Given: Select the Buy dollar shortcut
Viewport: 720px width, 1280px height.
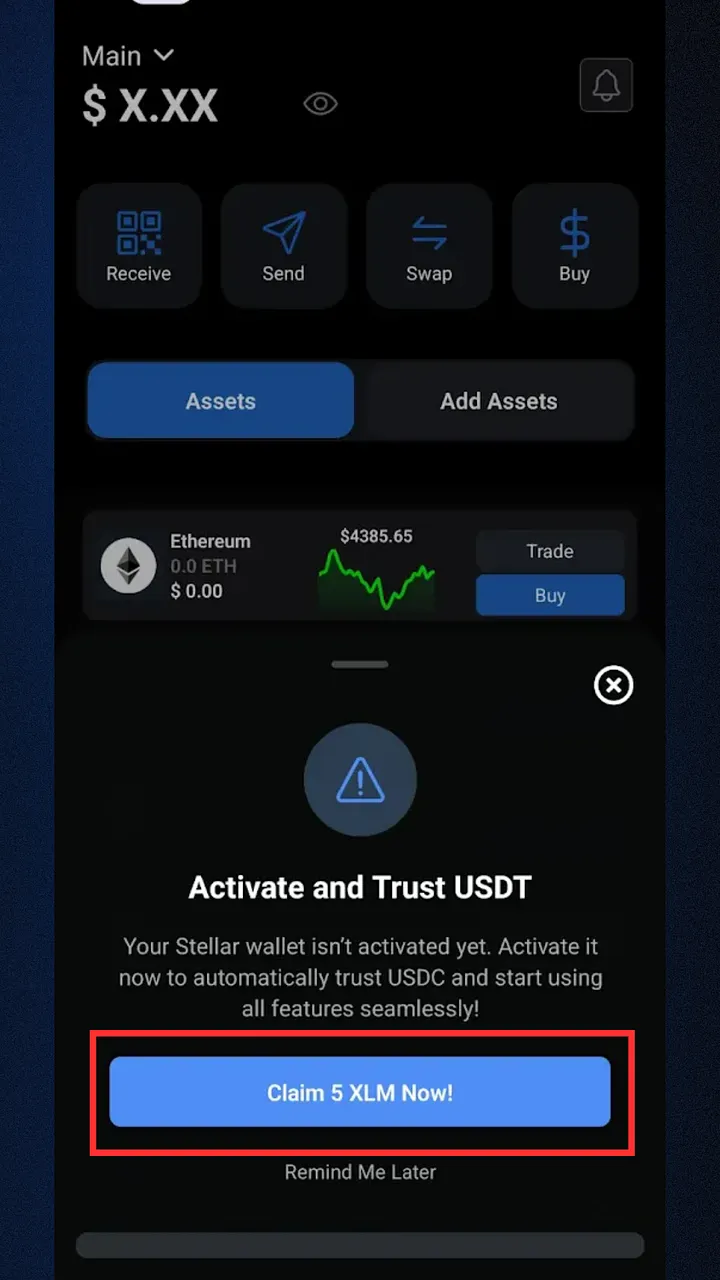Looking at the screenshot, I should tap(574, 245).
